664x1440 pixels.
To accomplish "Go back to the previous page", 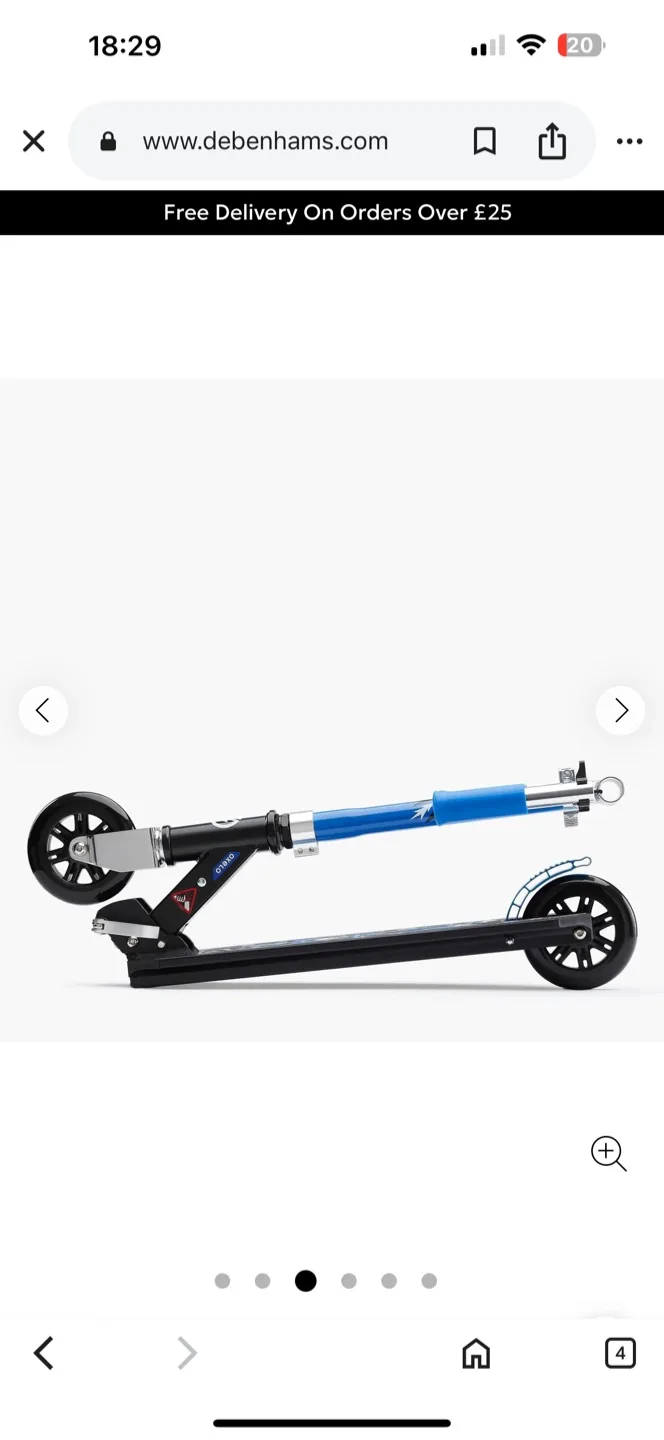I will click(43, 1354).
